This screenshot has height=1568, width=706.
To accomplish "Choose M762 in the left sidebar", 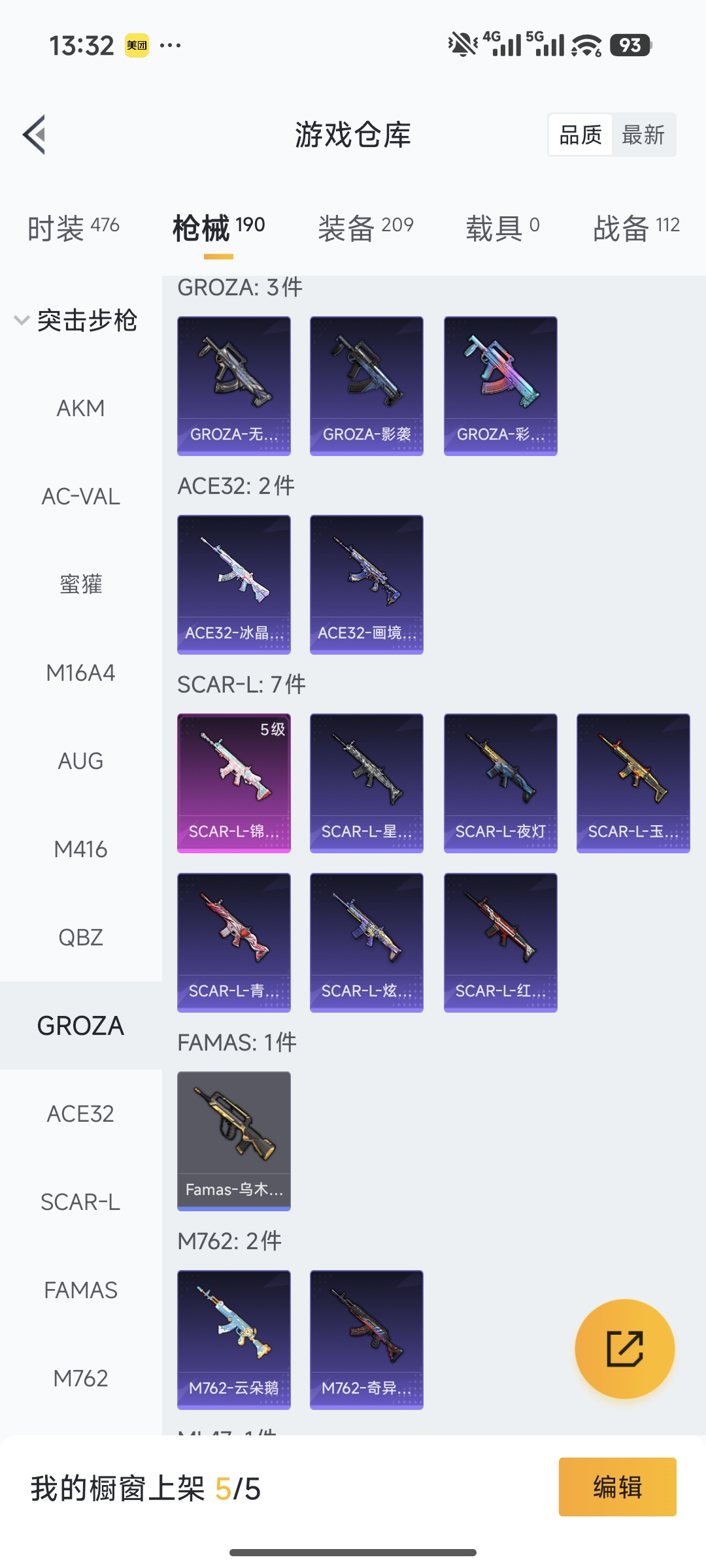I will click(80, 1379).
